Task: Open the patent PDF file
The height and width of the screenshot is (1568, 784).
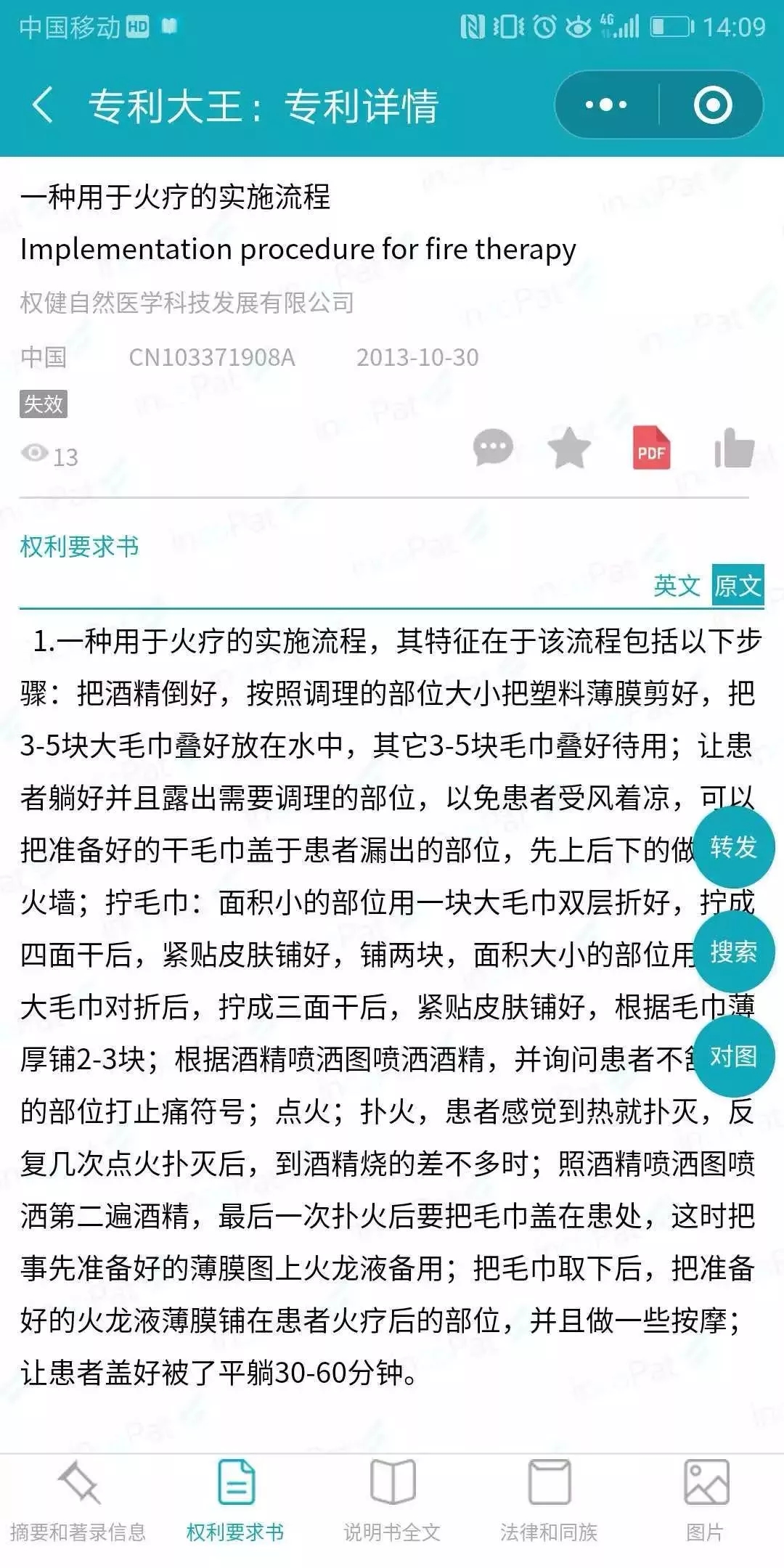Action: (651, 448)
